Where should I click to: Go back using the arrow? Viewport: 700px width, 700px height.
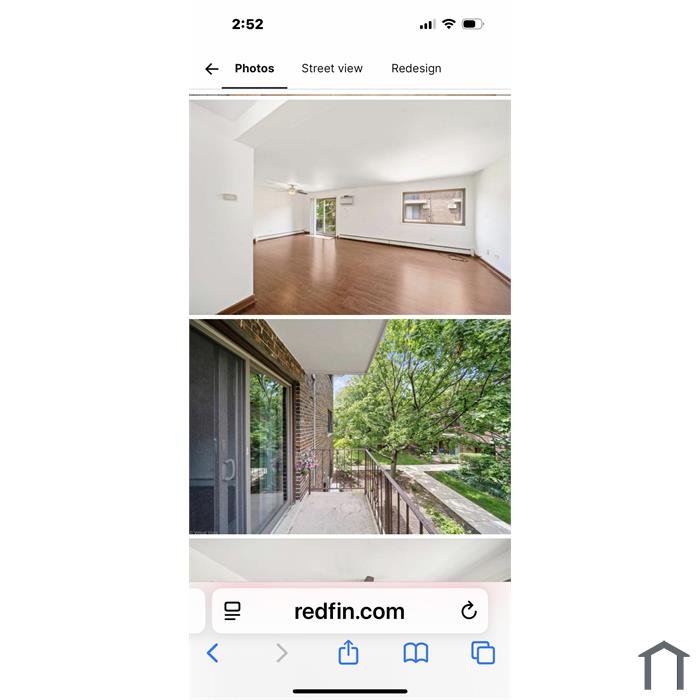(x=211, y=69)
